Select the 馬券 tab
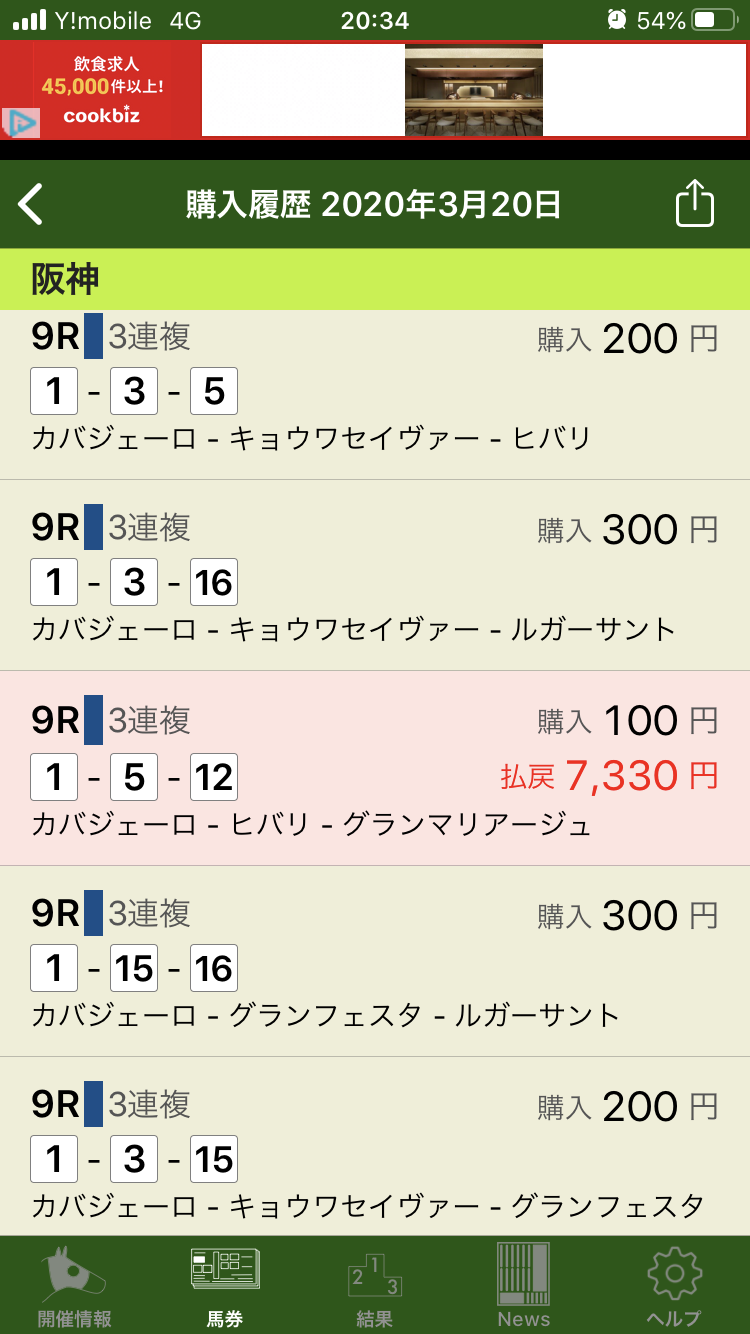The image size is (750, 1334). click(225, 1286)
